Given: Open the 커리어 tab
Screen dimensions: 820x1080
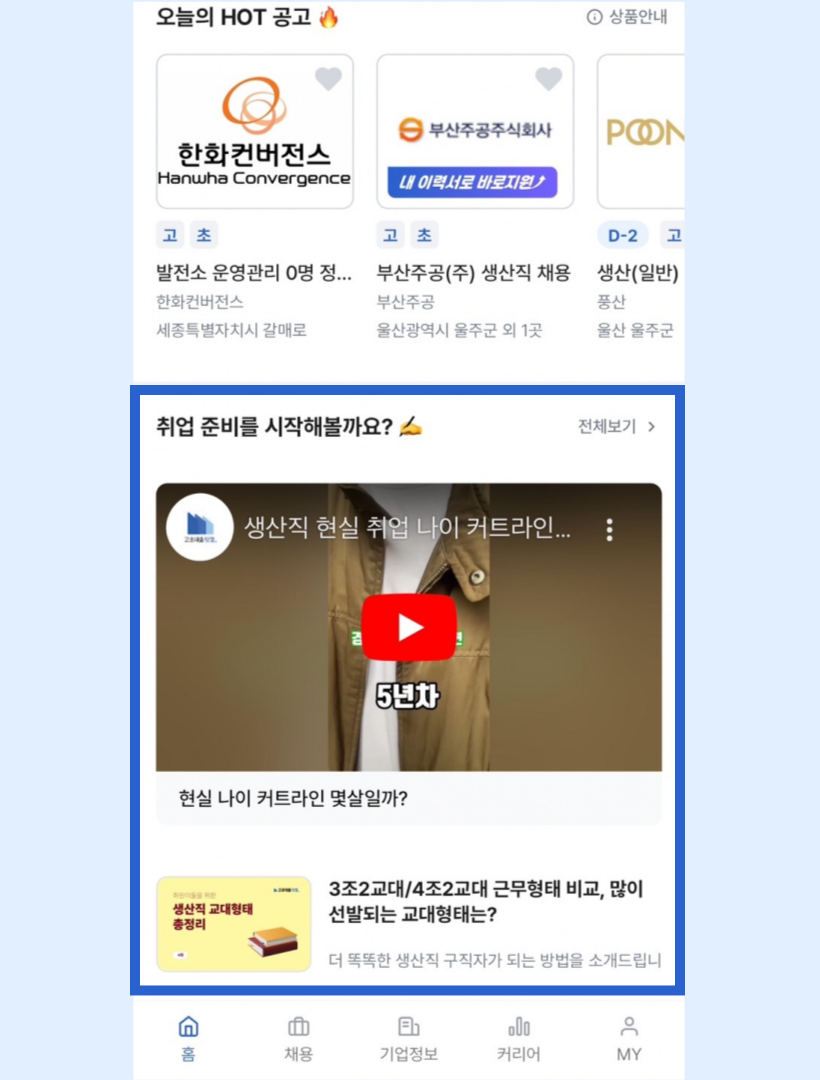Looking at the screenshot, I should pos(519,1038).
